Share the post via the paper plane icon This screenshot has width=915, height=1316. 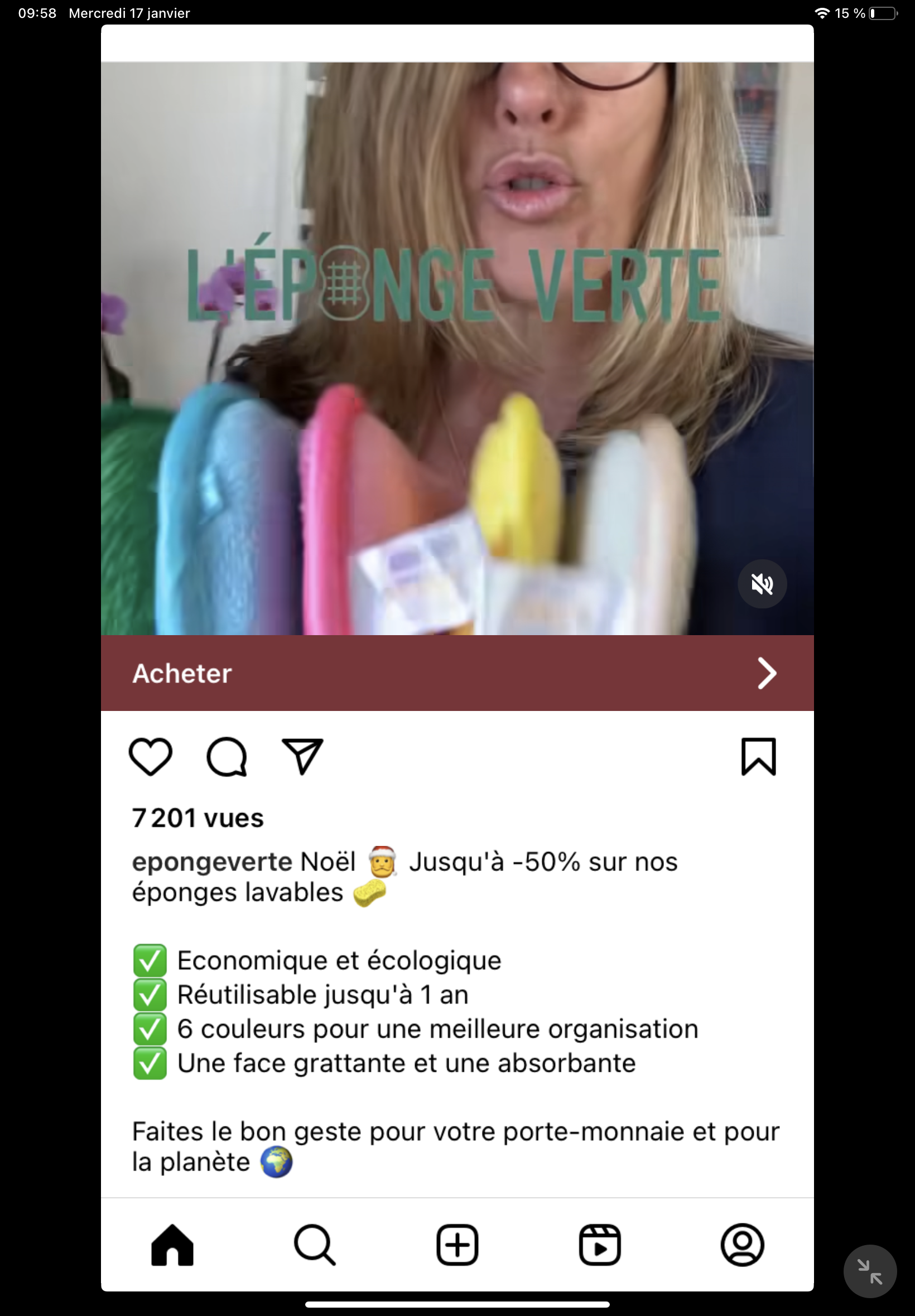point(302,756)
